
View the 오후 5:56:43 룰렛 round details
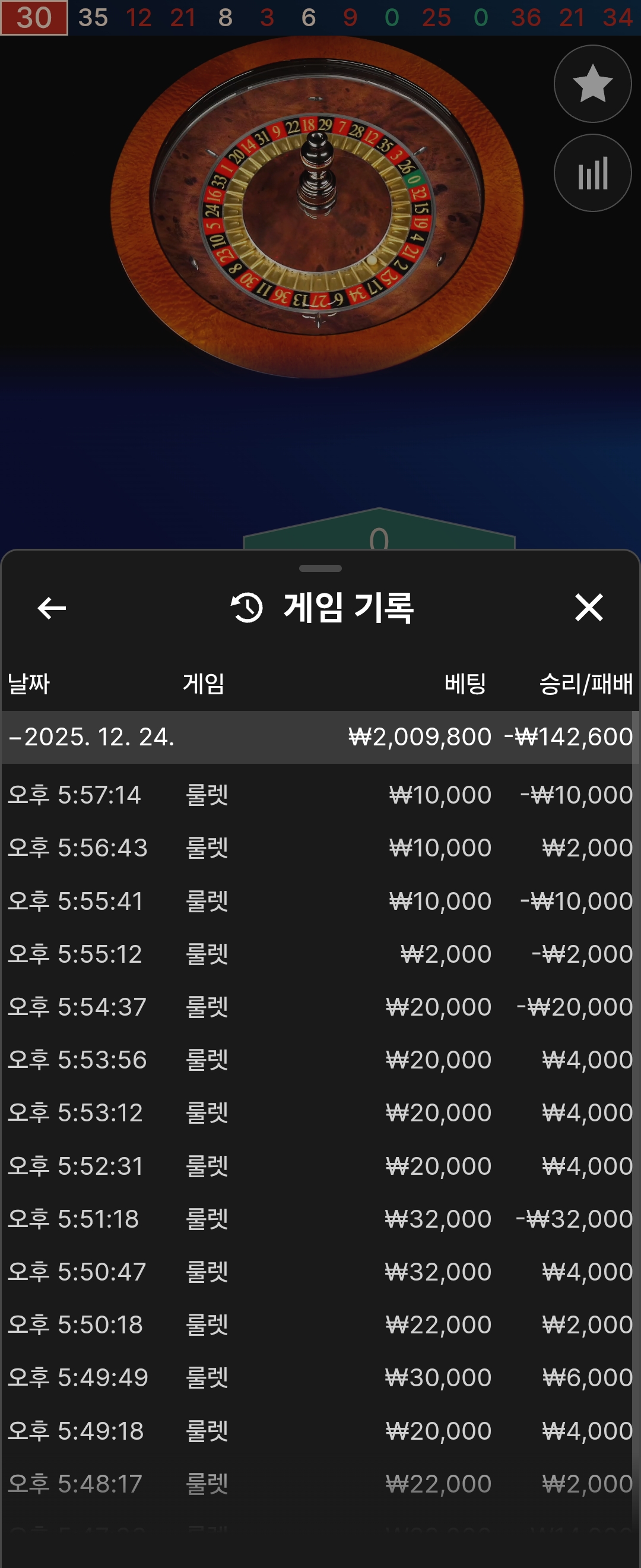point(320,848)
